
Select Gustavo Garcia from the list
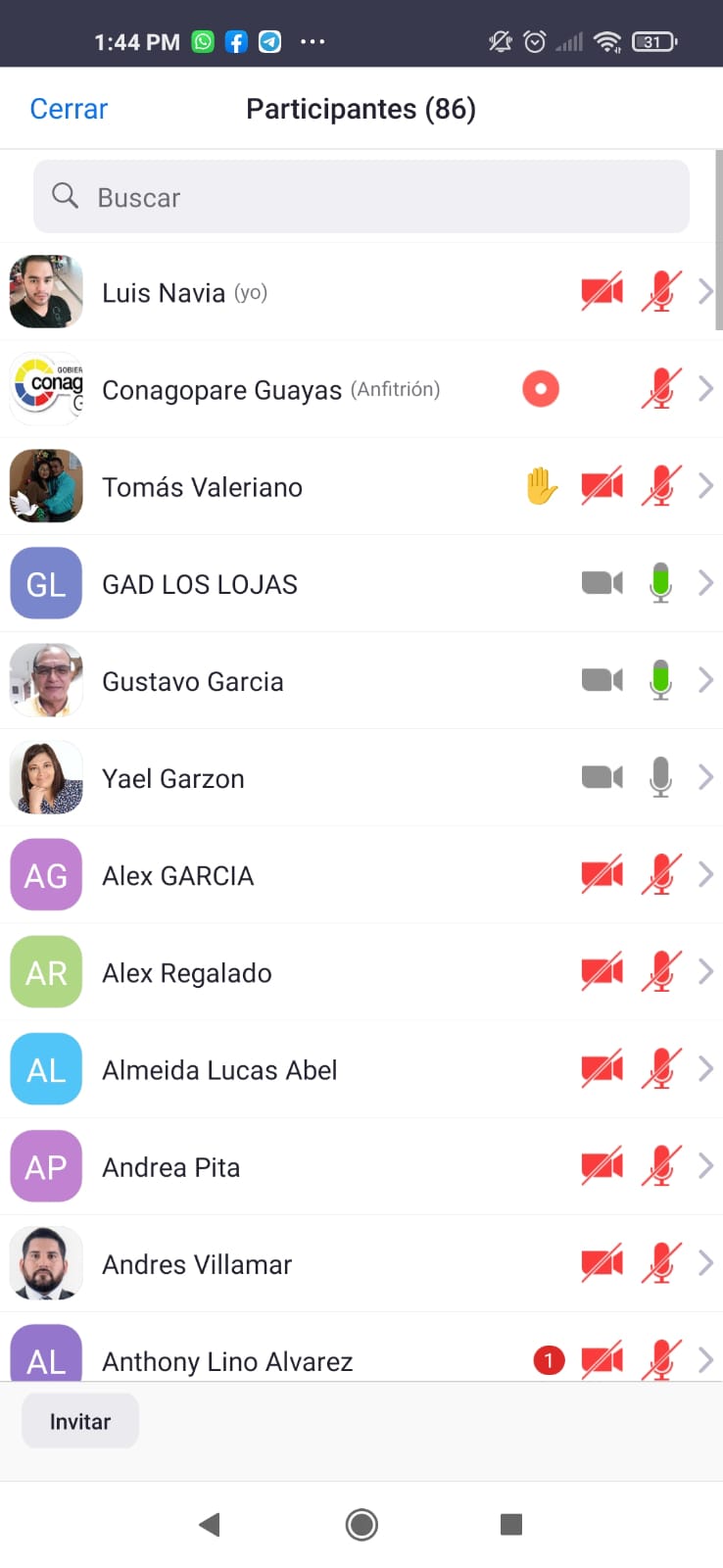click(294, 681)
